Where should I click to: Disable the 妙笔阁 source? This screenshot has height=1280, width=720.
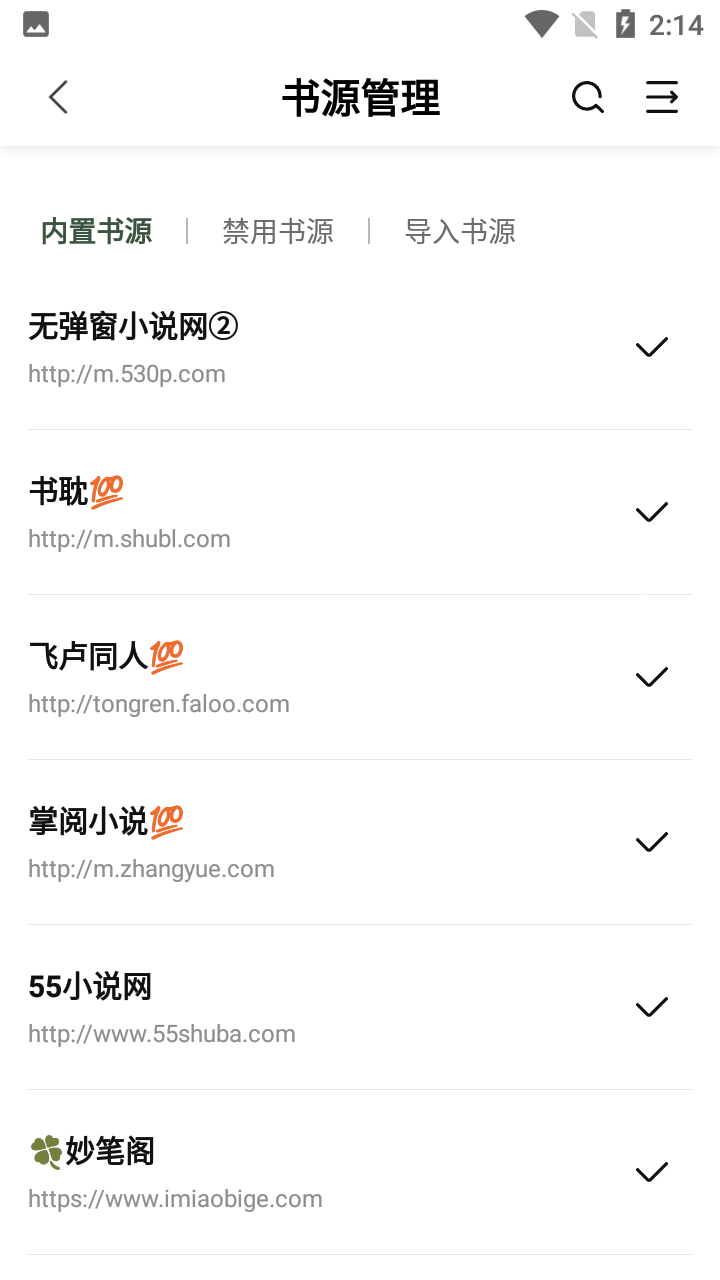point(652,1172)
